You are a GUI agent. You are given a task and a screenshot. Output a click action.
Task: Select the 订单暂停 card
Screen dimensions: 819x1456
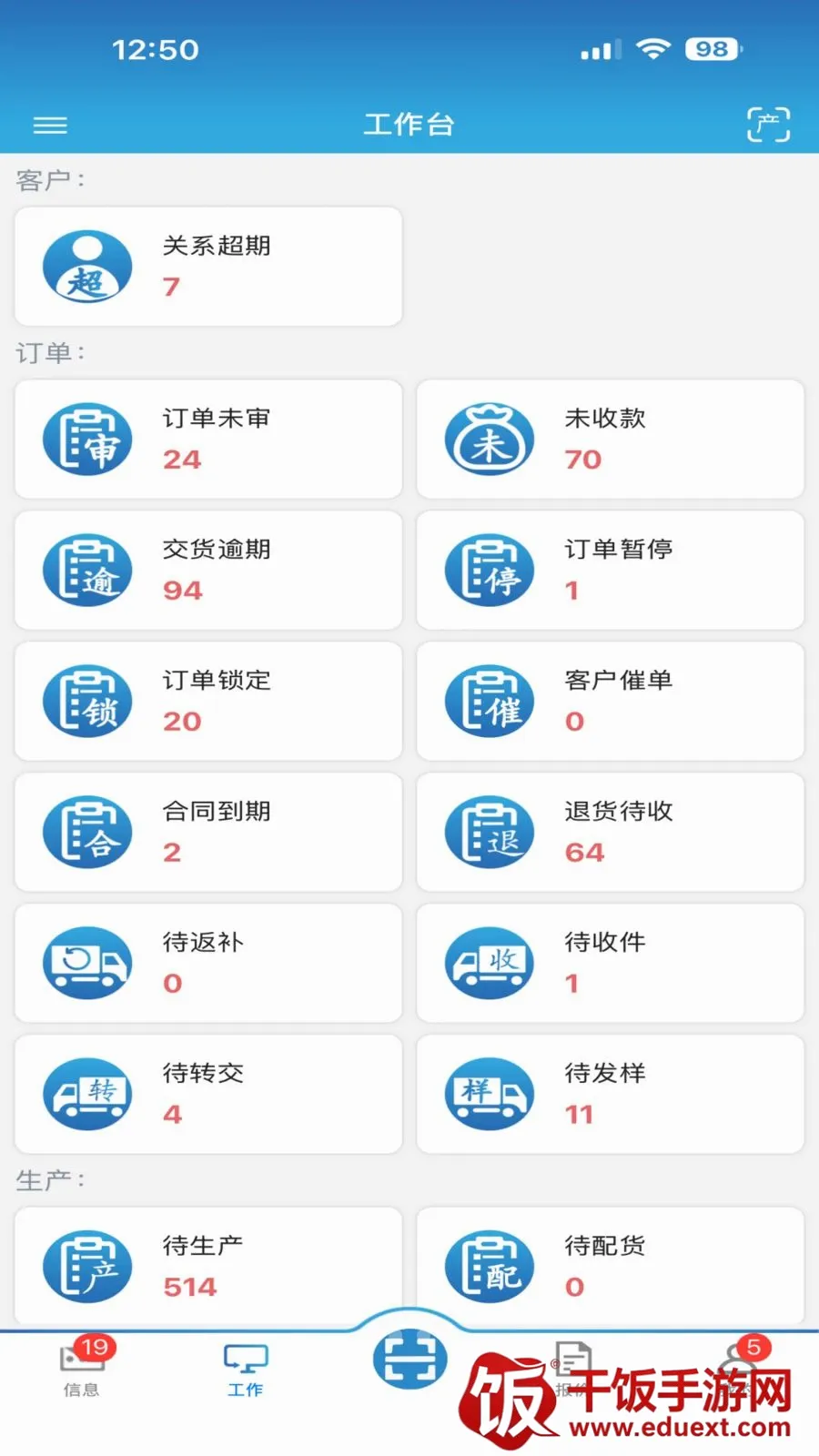pos(611,571)
